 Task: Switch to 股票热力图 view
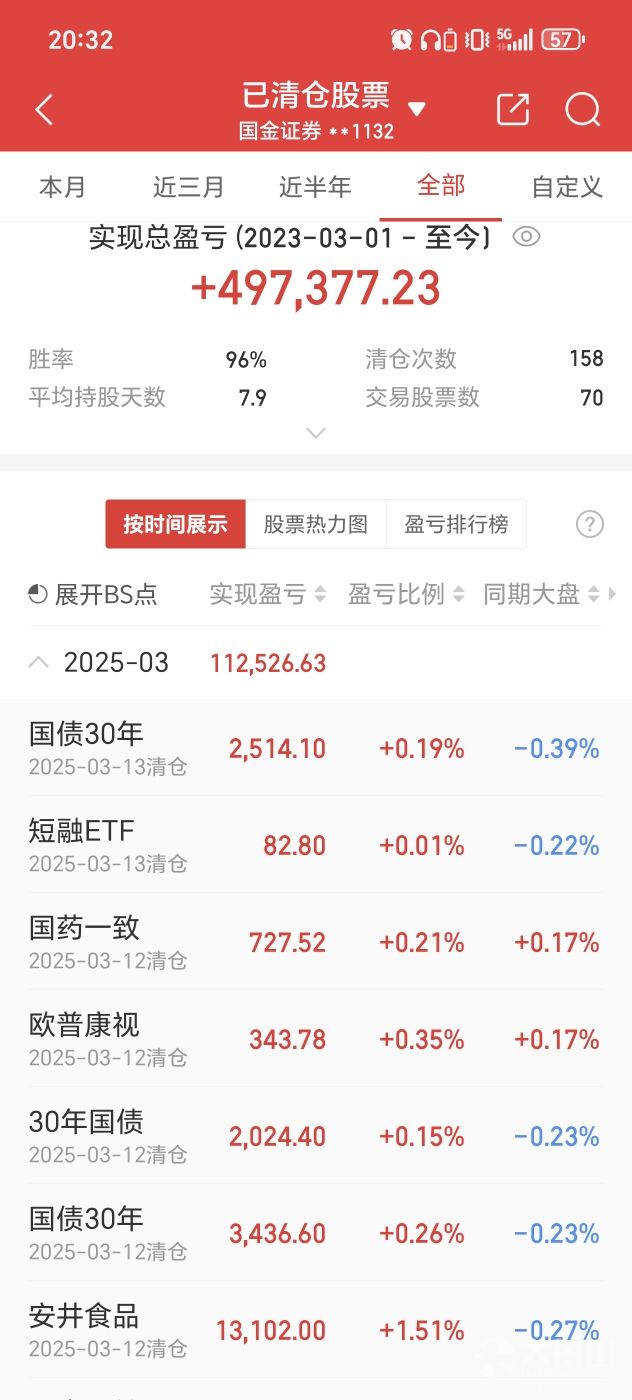(316, 524)
